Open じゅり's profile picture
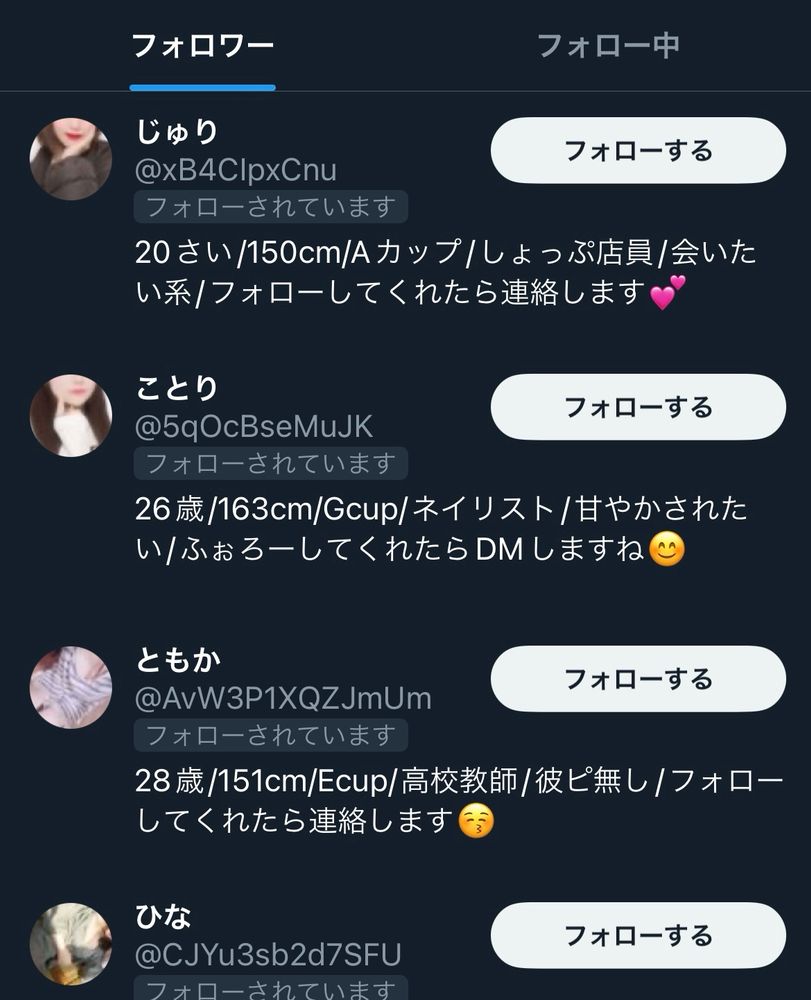 click(x=71, y=159)
